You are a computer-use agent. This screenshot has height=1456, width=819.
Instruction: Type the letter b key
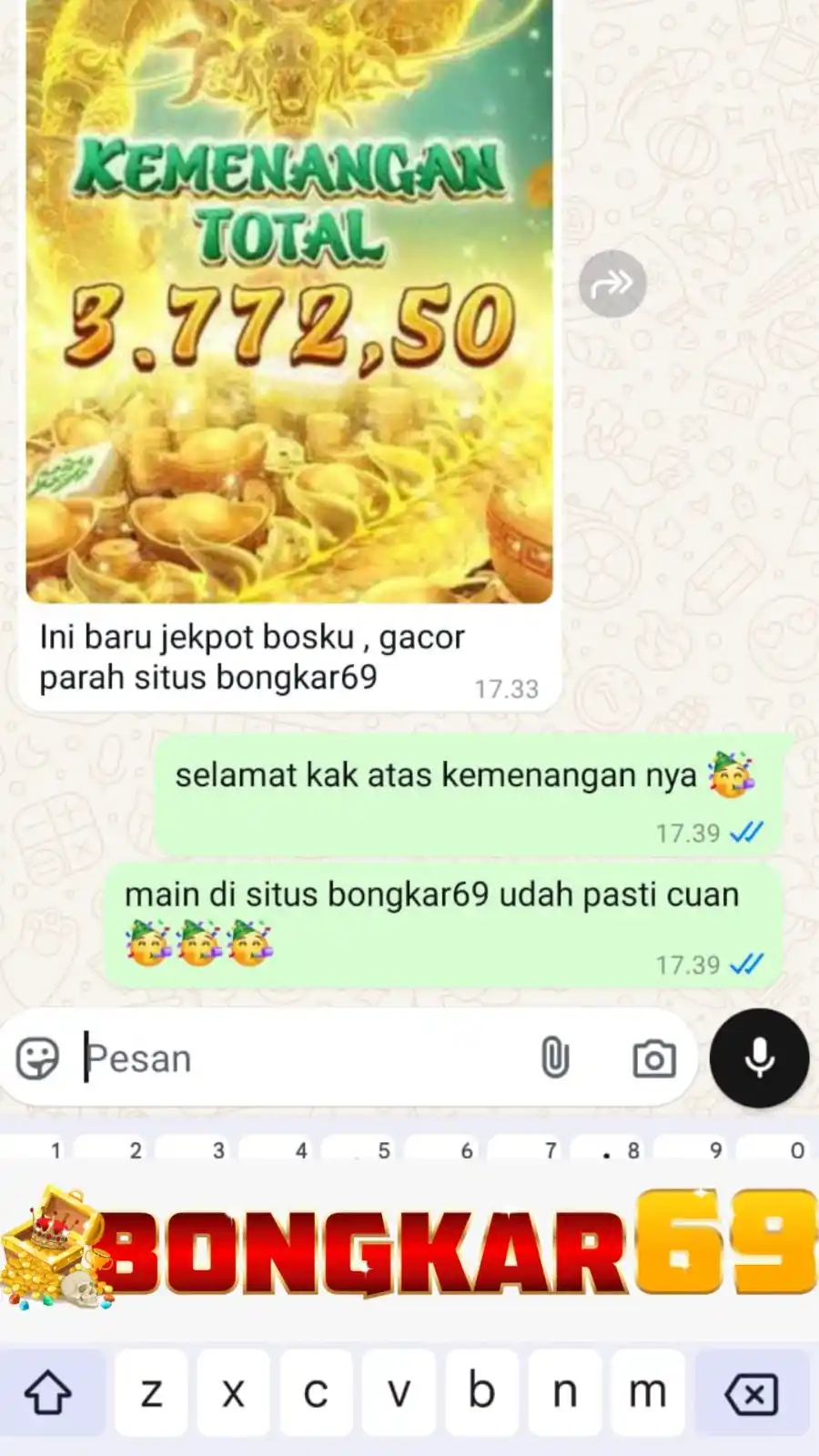coord(481,1392)
